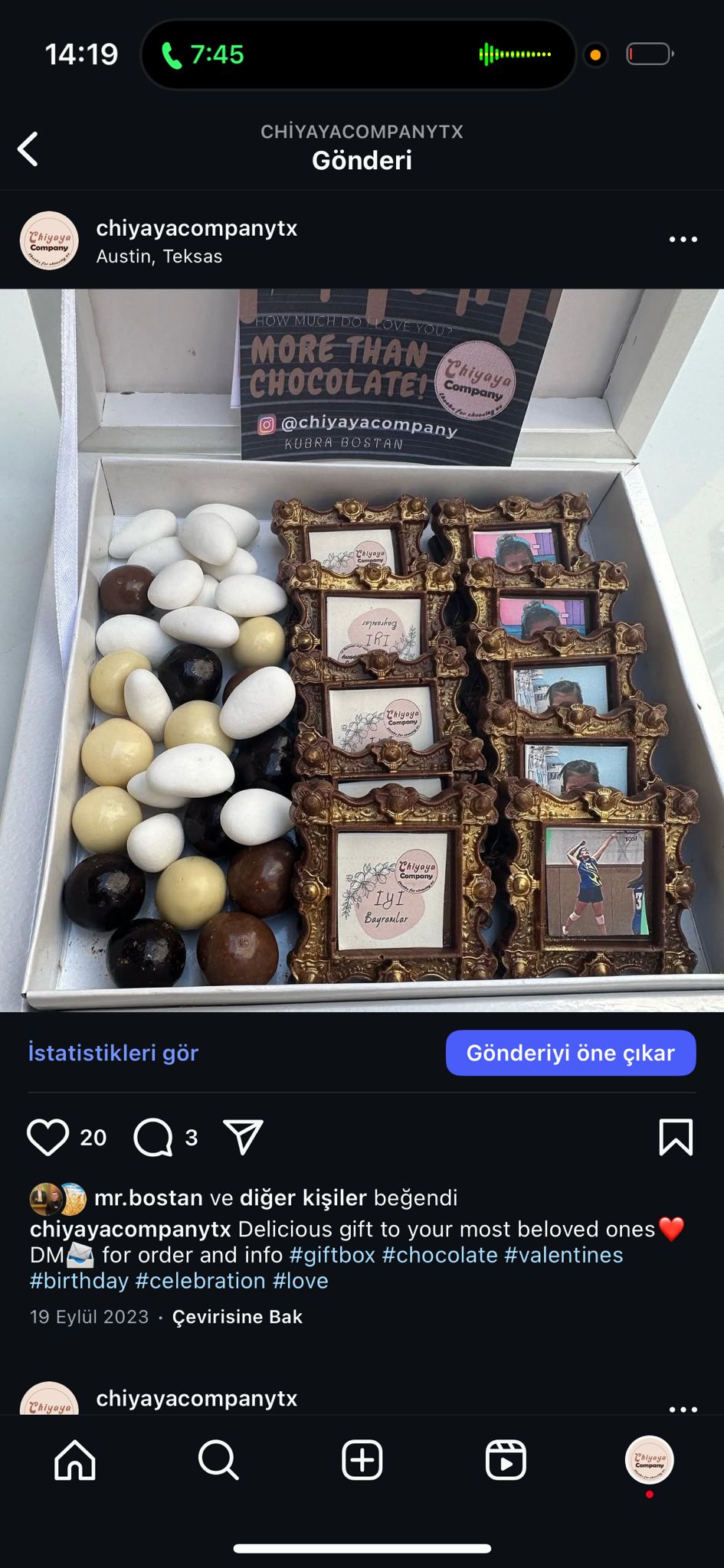Tap İstatistikleri gör

(113, 1053)
